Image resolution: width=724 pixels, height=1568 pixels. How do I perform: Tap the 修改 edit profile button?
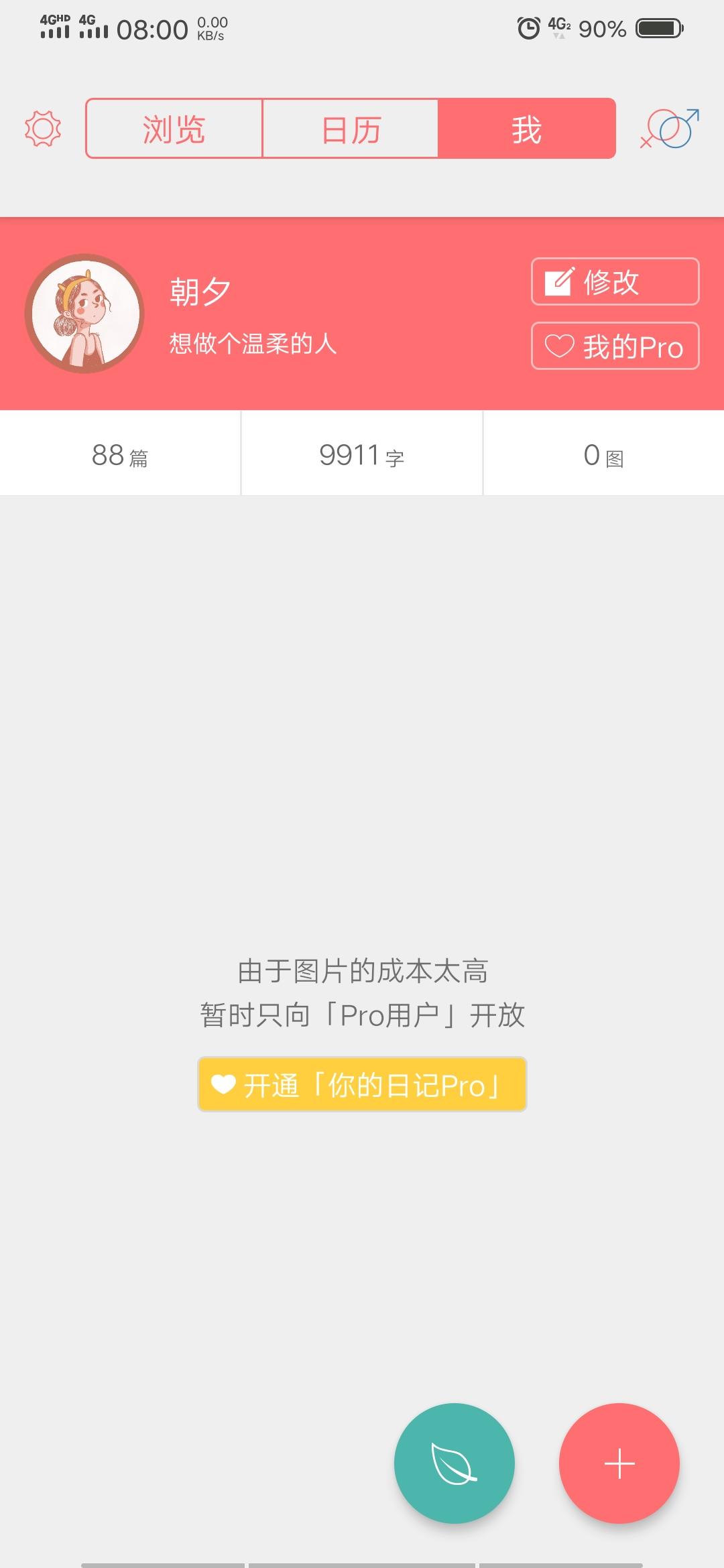(x=615, y=281)
